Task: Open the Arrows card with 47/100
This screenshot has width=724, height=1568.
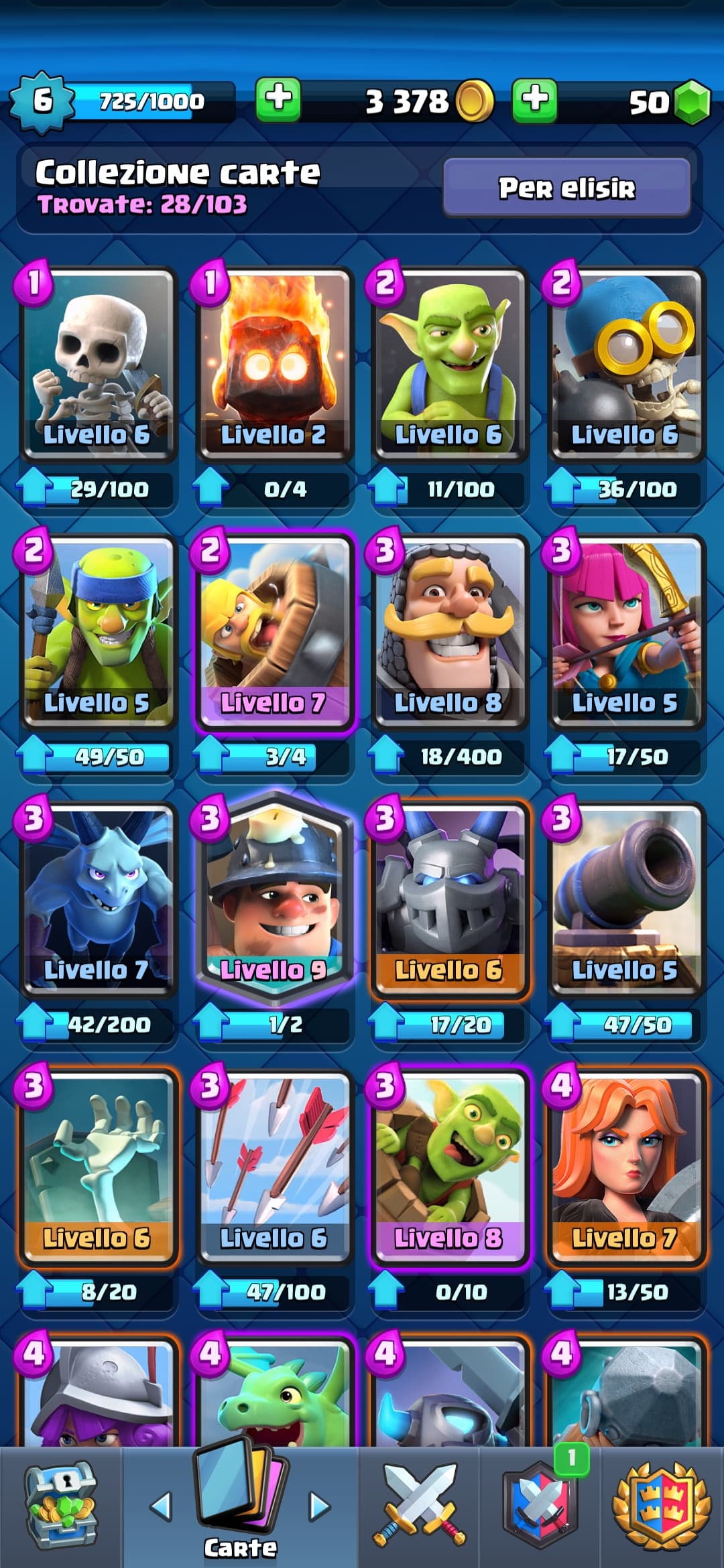Action: (x=274, y=1167)
